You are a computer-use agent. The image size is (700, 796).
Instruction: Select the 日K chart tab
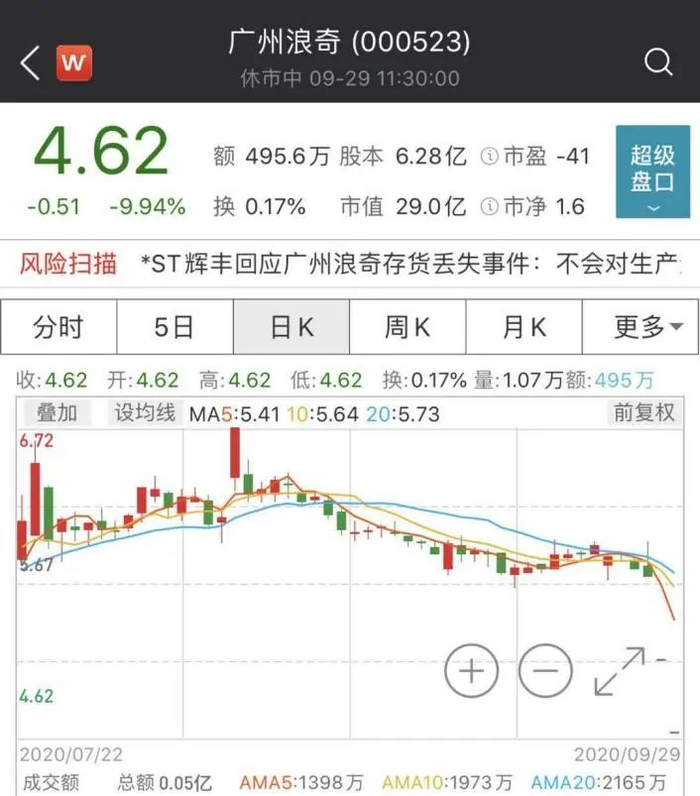pos(291,327)
